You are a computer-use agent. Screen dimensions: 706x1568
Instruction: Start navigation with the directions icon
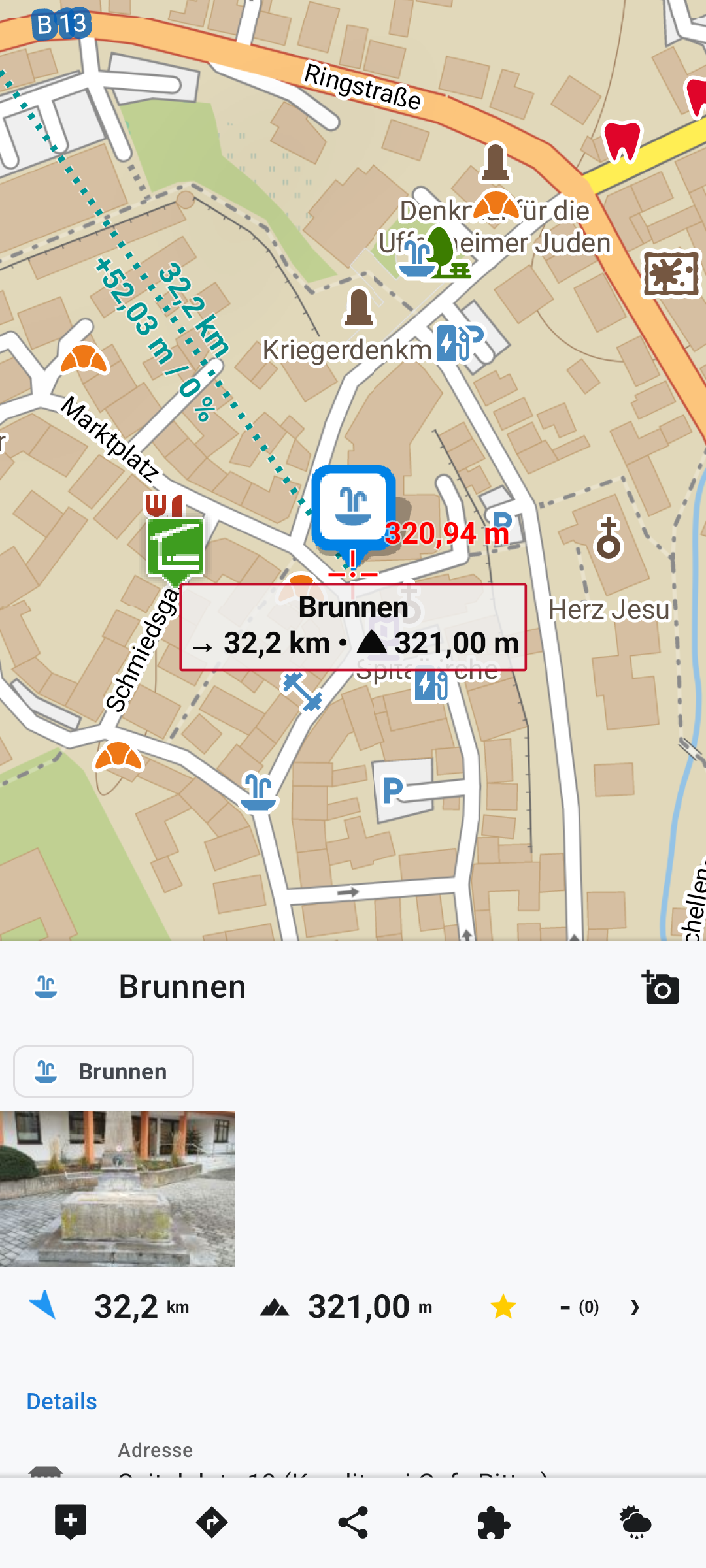(212, 1522)
